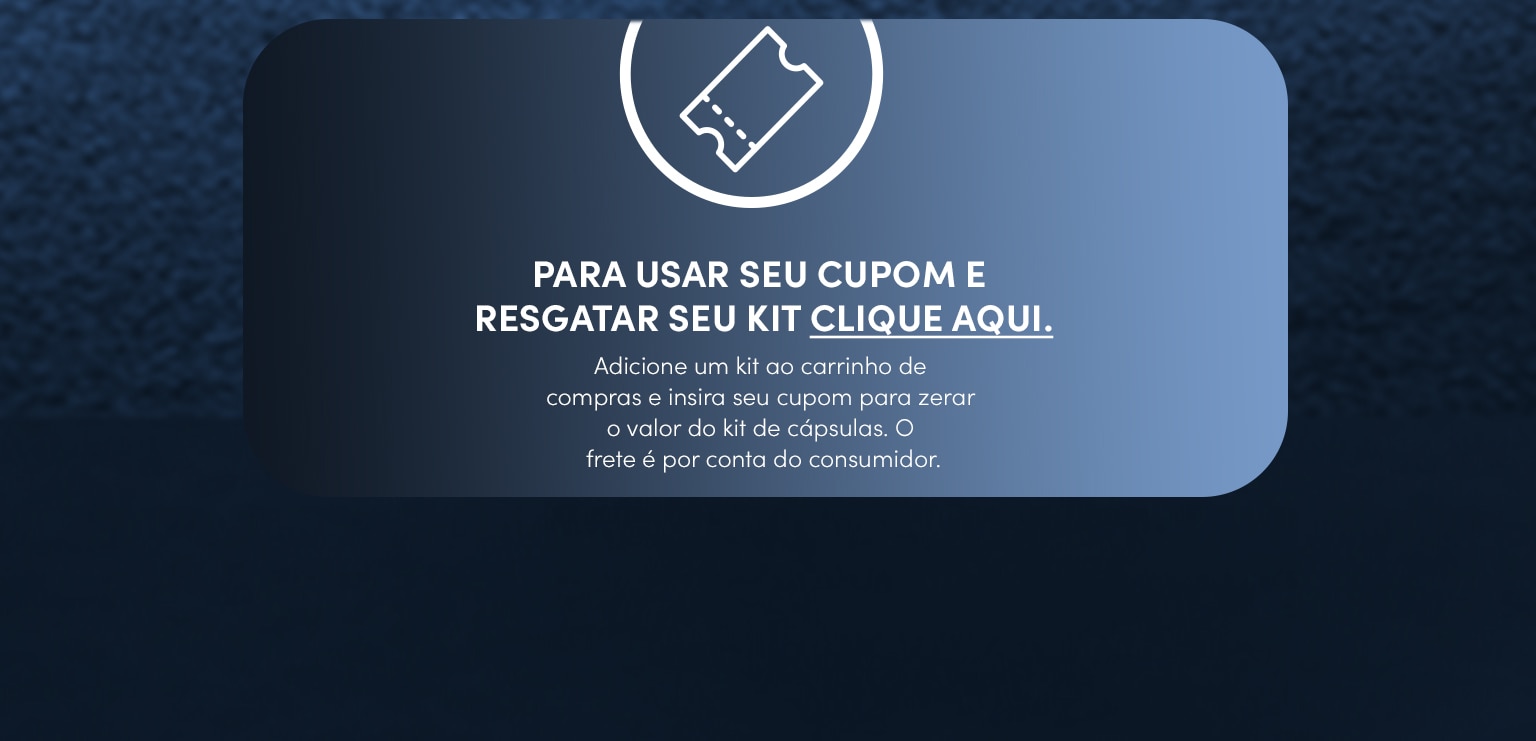This screenshot has width=1536, height=741.
Task: Open the underlined CLIQUE AQUI link
Action: pos(930,319)
